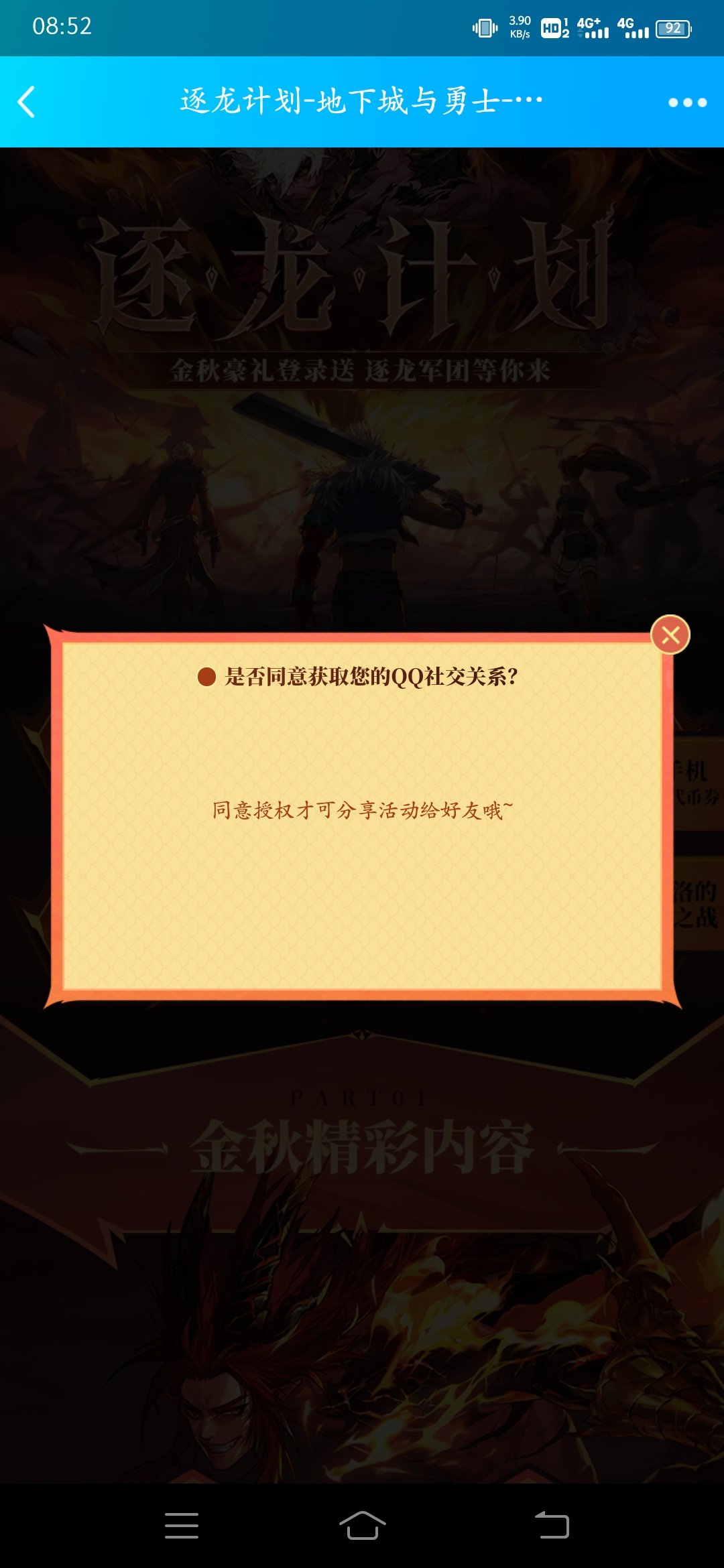
Task: Open the three-dot more options menu
Action: coord(687,103)
